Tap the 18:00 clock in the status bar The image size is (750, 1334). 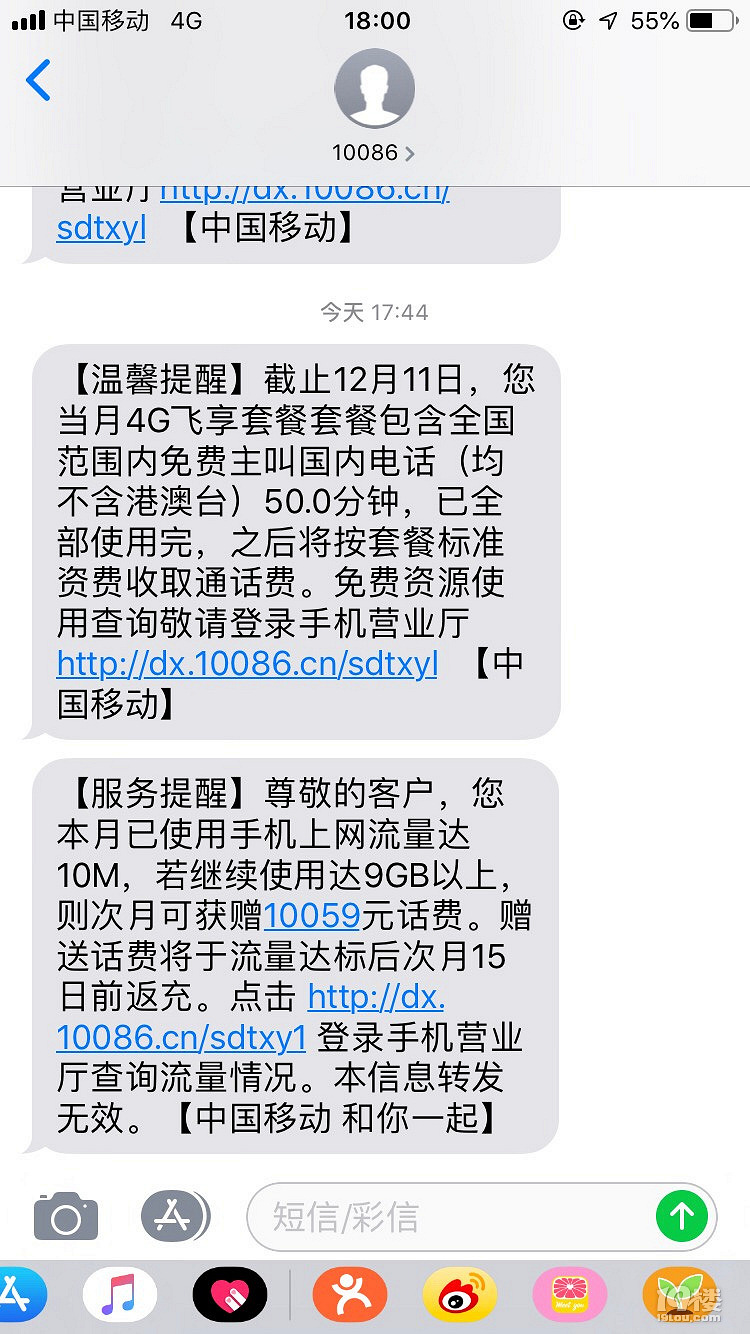[x=375, y=21]
